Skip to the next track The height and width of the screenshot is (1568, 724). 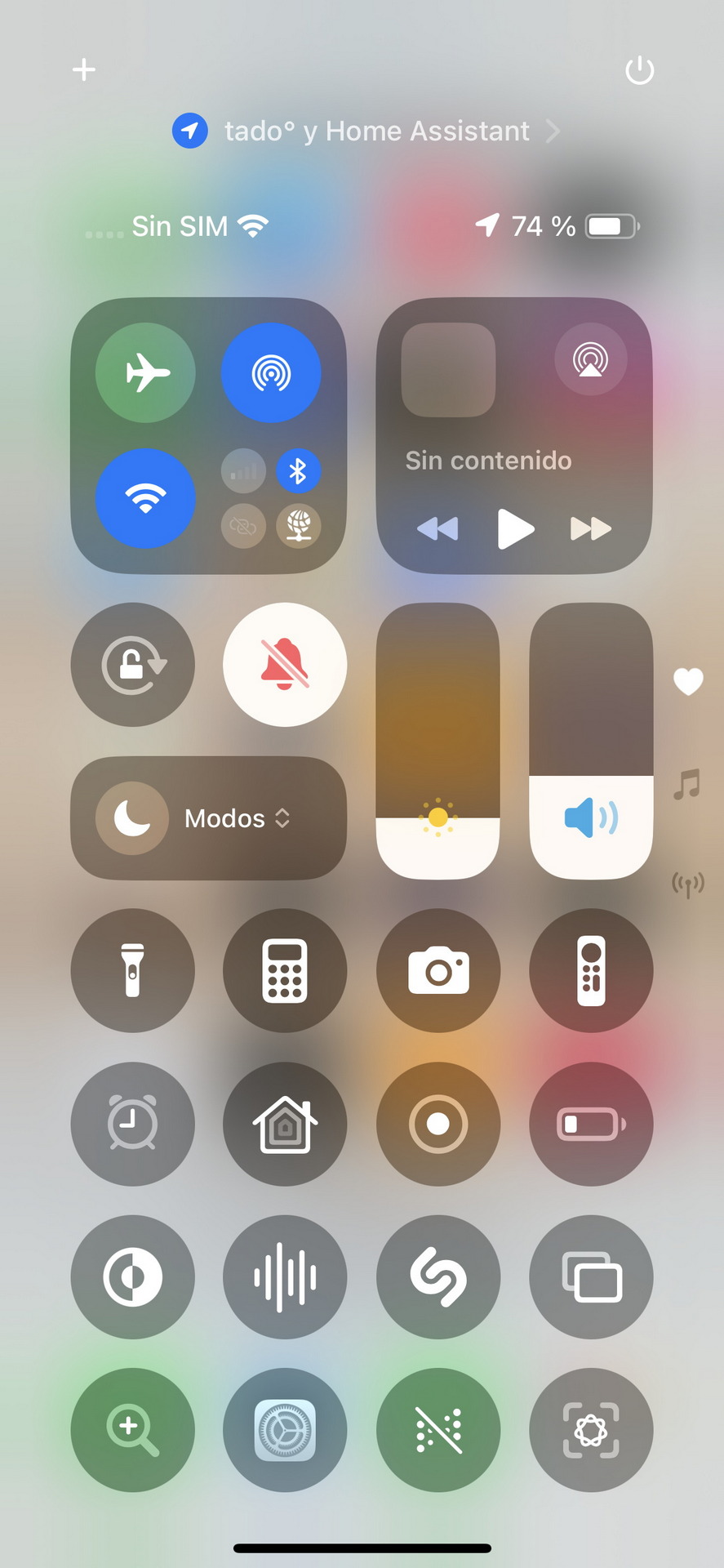tap(590, 529)
